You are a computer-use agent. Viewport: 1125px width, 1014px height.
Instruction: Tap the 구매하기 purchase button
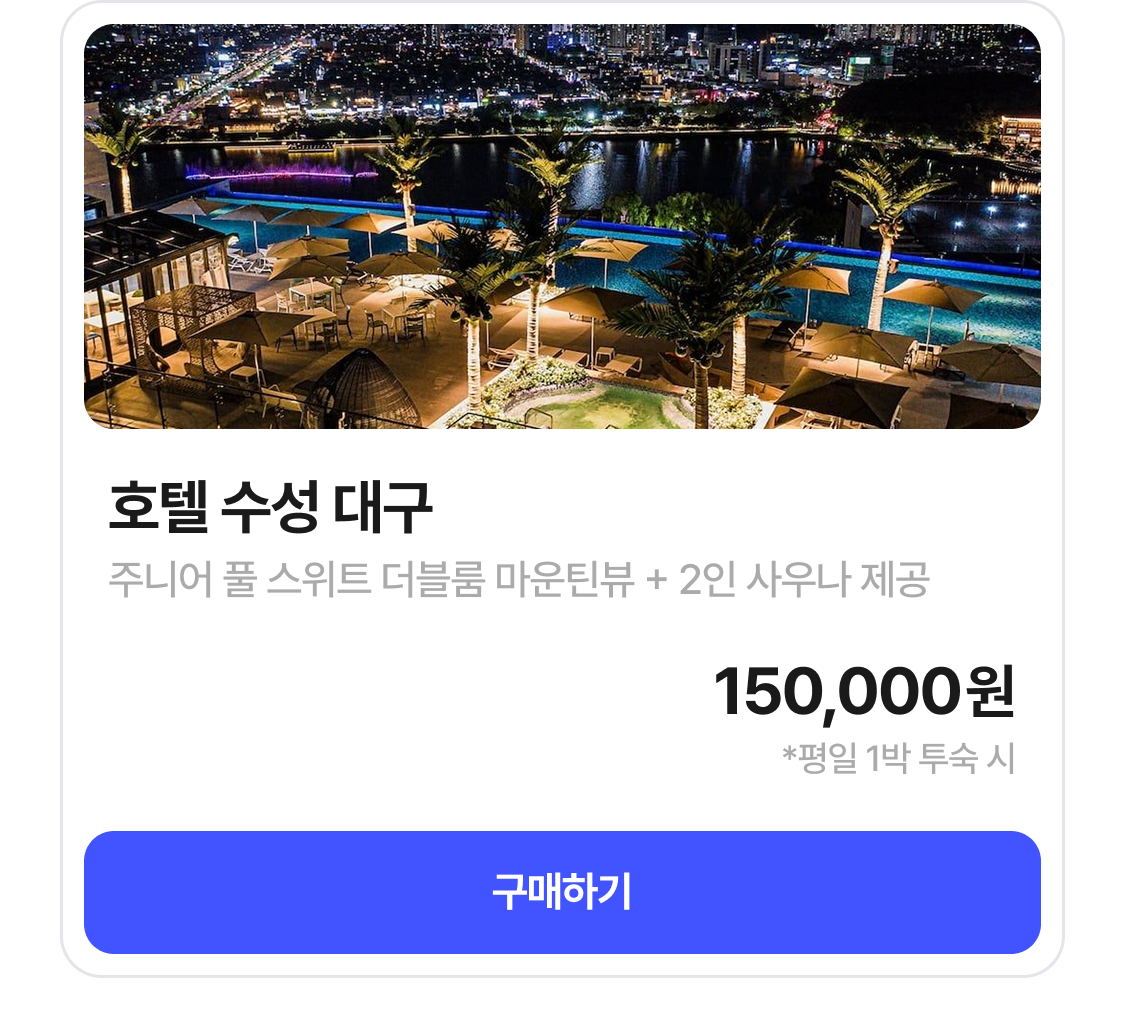coord(562,892)
